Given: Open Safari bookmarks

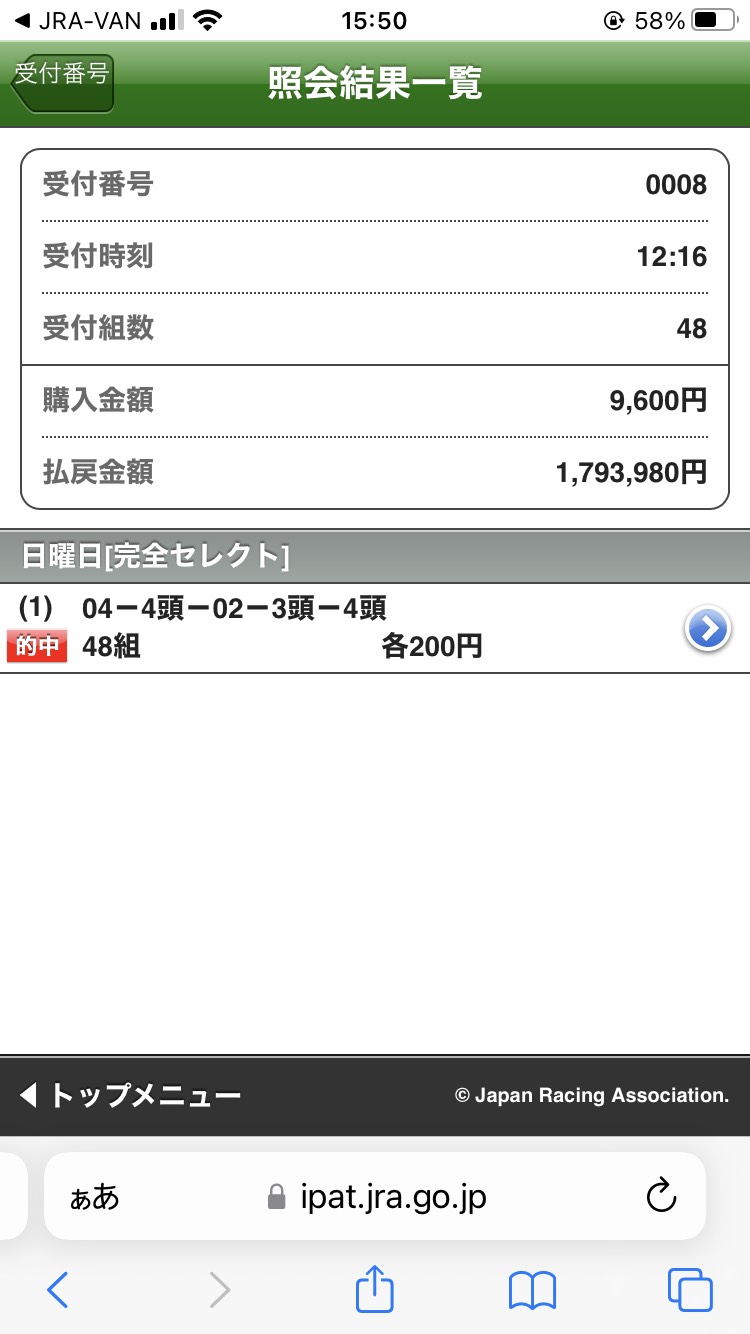Looking at the screenshot, I should [532, 1291].
